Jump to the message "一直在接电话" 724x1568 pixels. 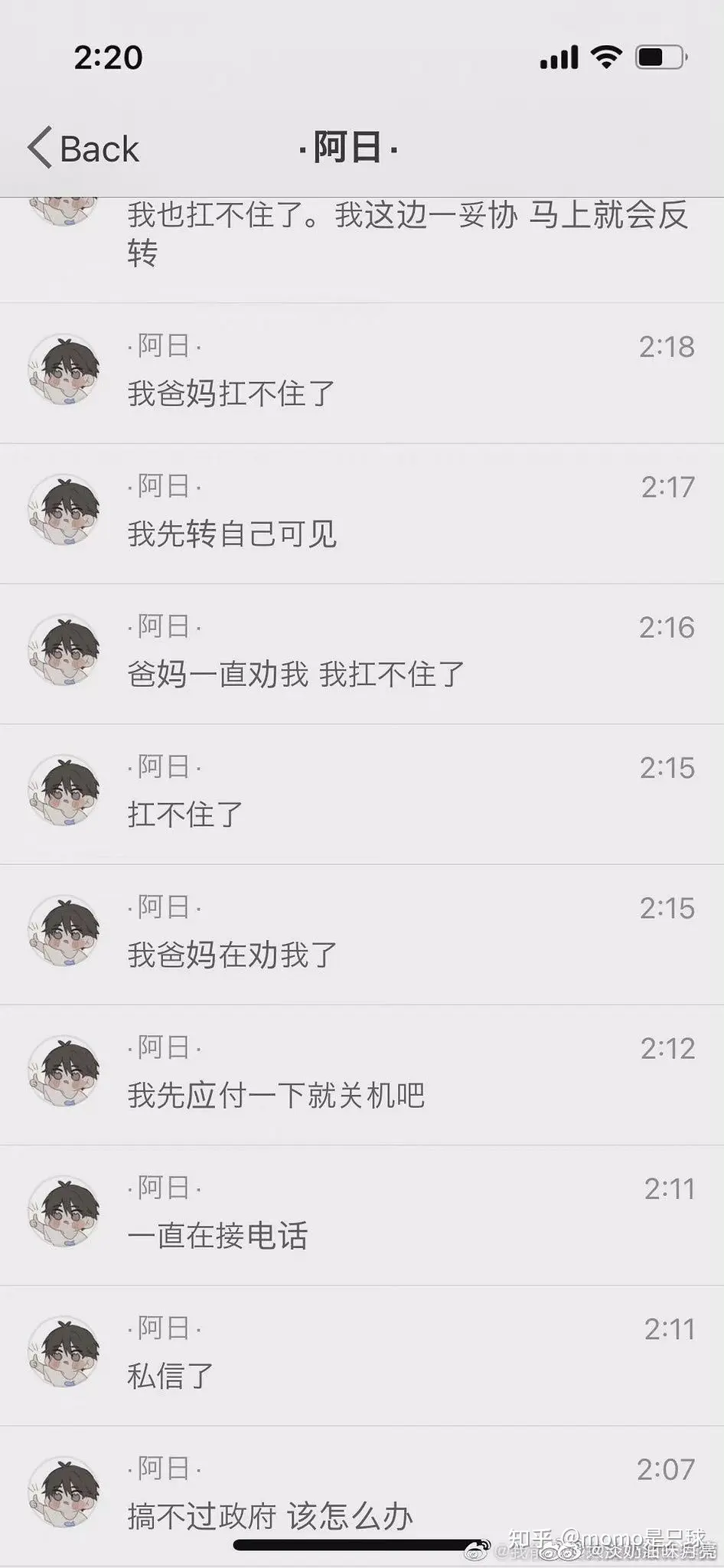click(217, 1235)
